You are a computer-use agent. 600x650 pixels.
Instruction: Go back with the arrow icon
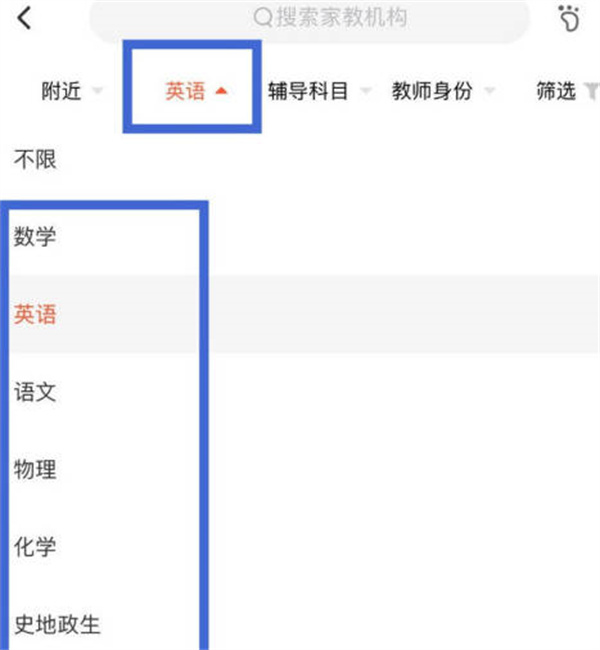tap(24, 17)
